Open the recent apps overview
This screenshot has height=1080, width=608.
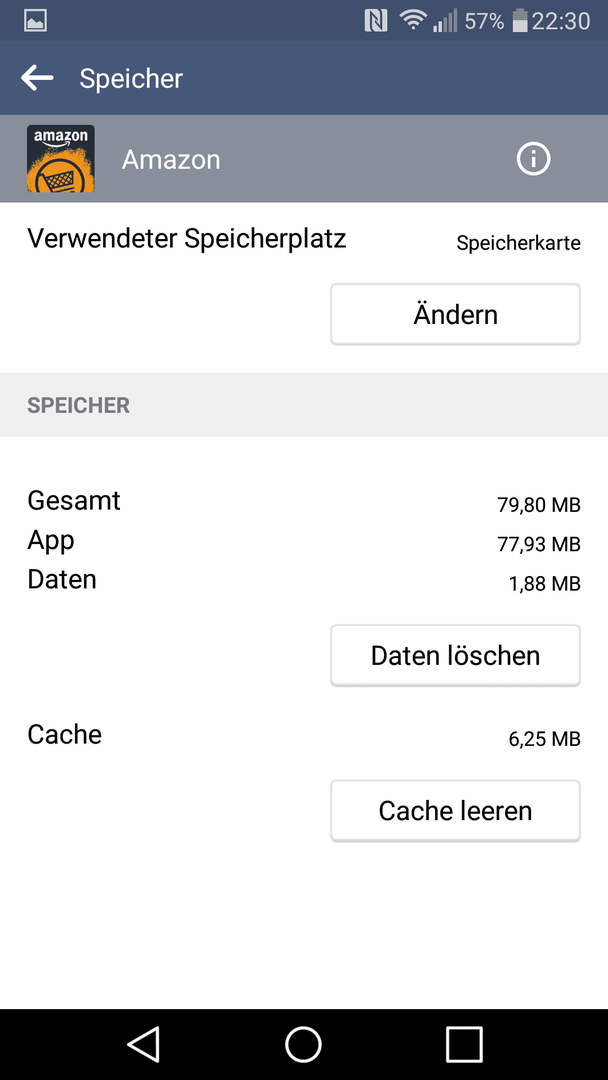point(464,1044)
